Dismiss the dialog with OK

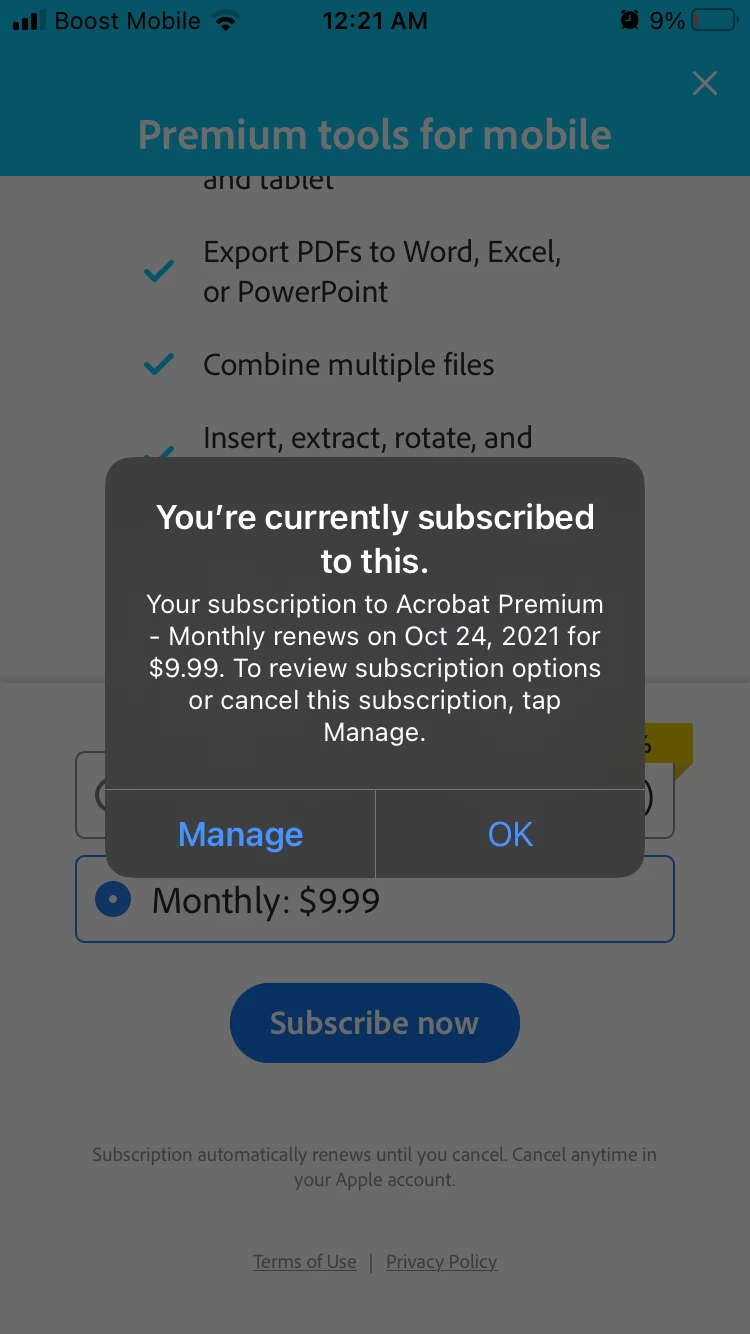[510, 834]
